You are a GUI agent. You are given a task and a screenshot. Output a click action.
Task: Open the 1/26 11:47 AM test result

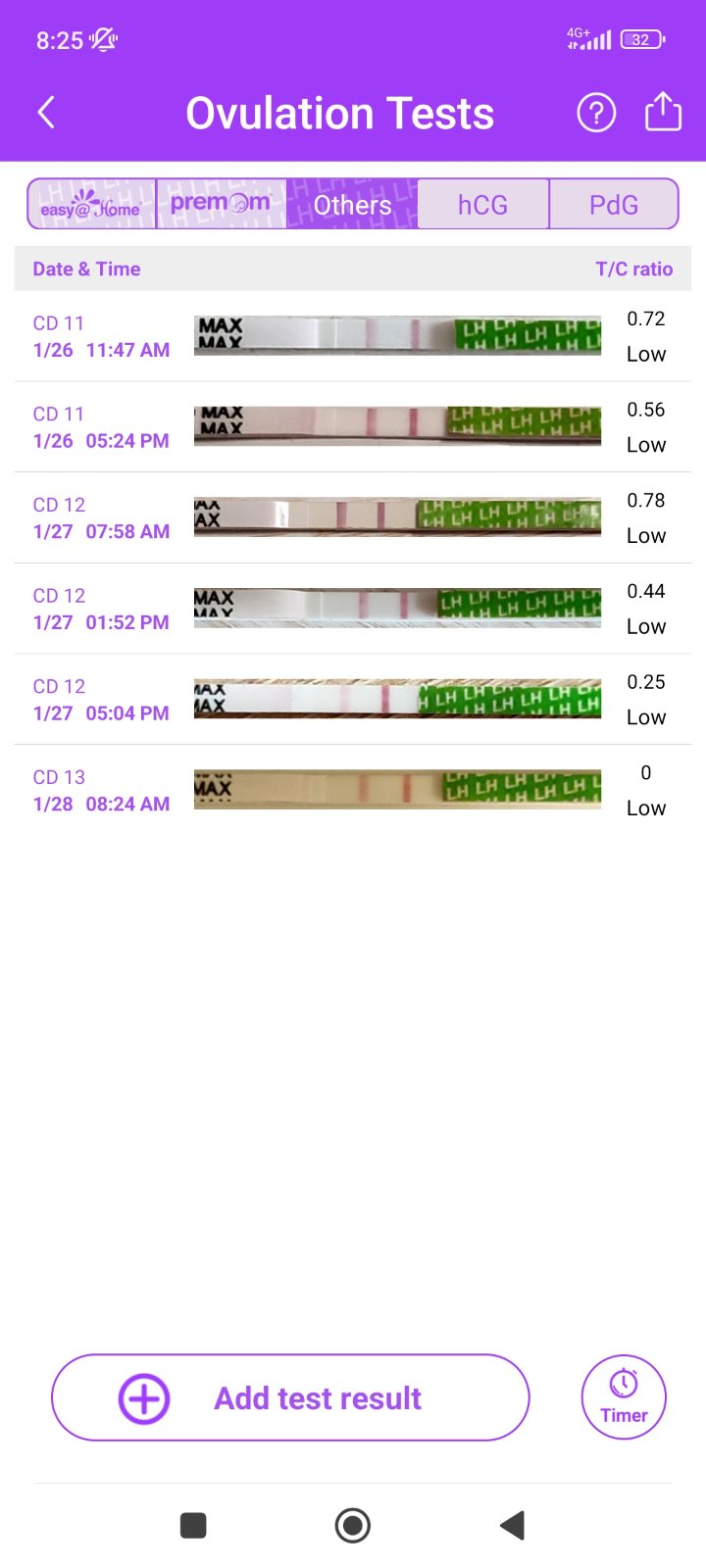[x=352, y=336]
